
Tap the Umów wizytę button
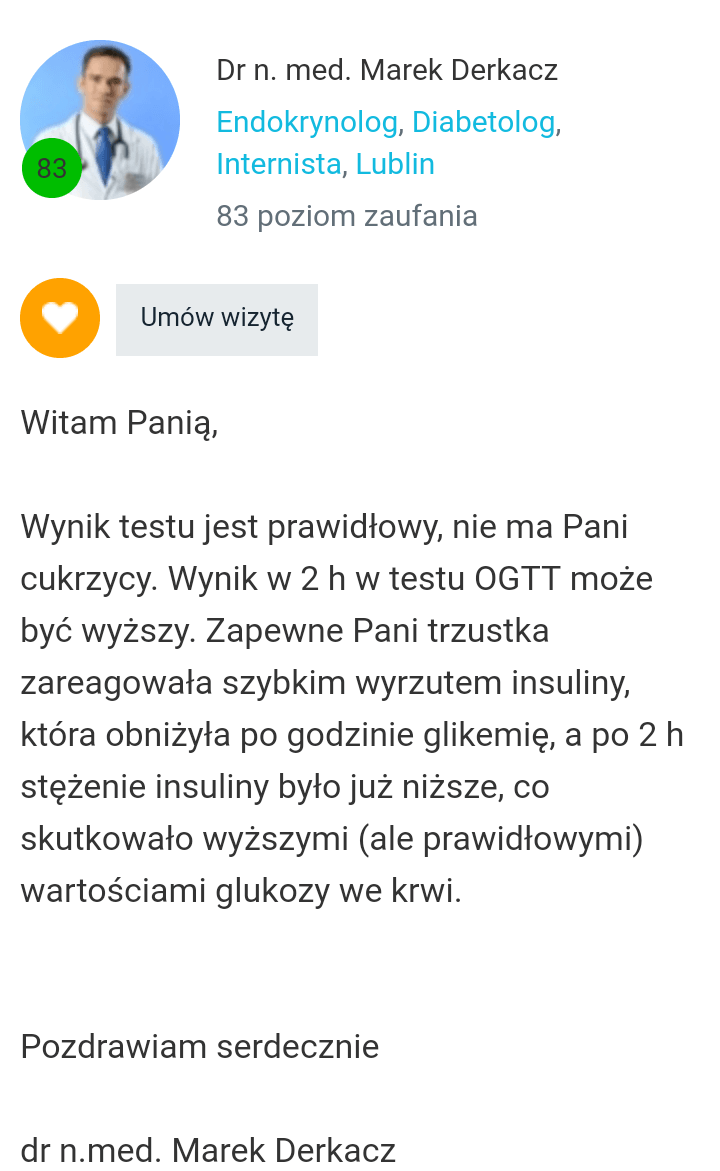(217, 319)
